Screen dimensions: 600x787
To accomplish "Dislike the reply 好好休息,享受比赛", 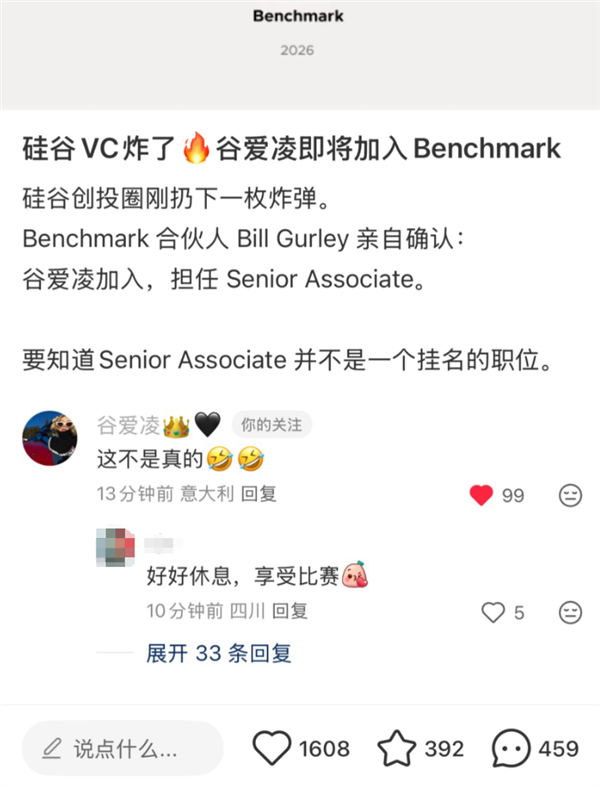I will click(571, 612).
